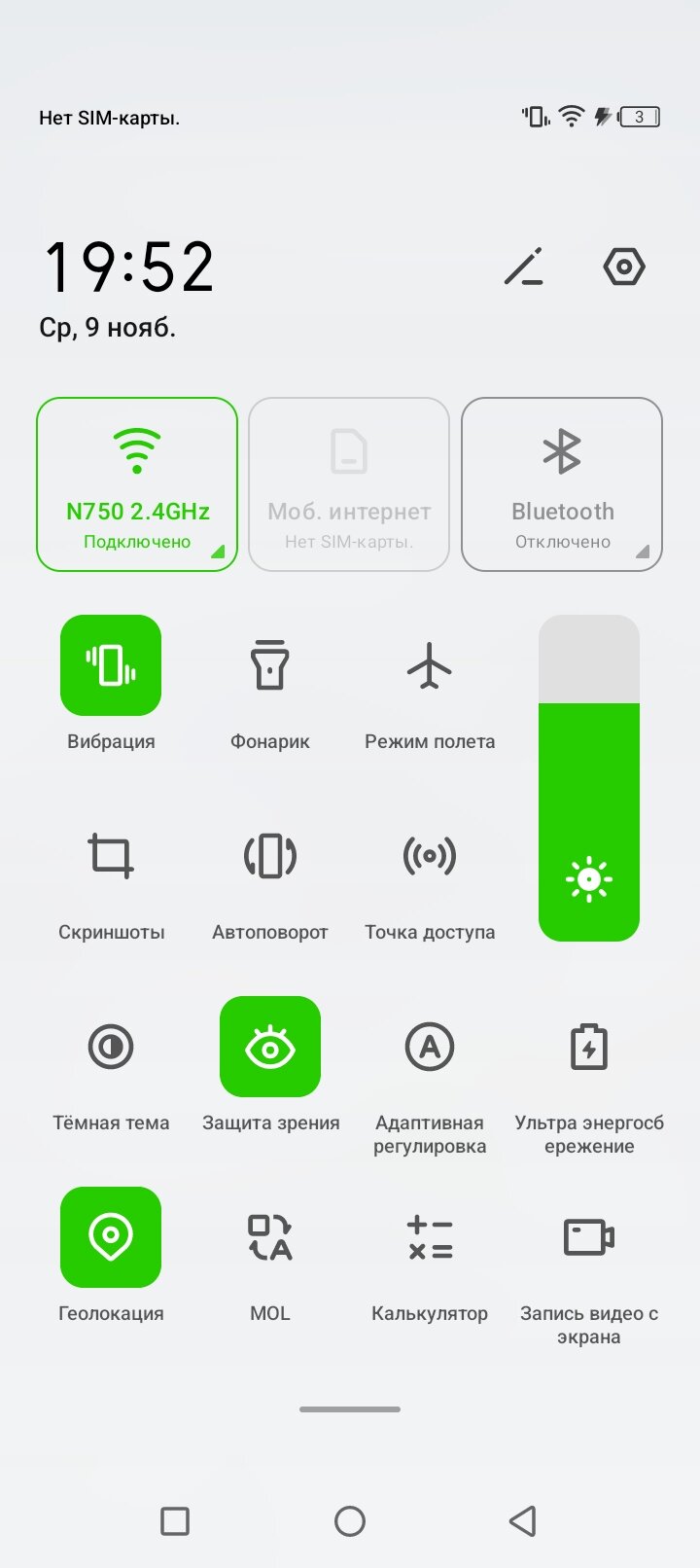Tap the brightness slider
The image size is (700, 1568).
[589, 778]
